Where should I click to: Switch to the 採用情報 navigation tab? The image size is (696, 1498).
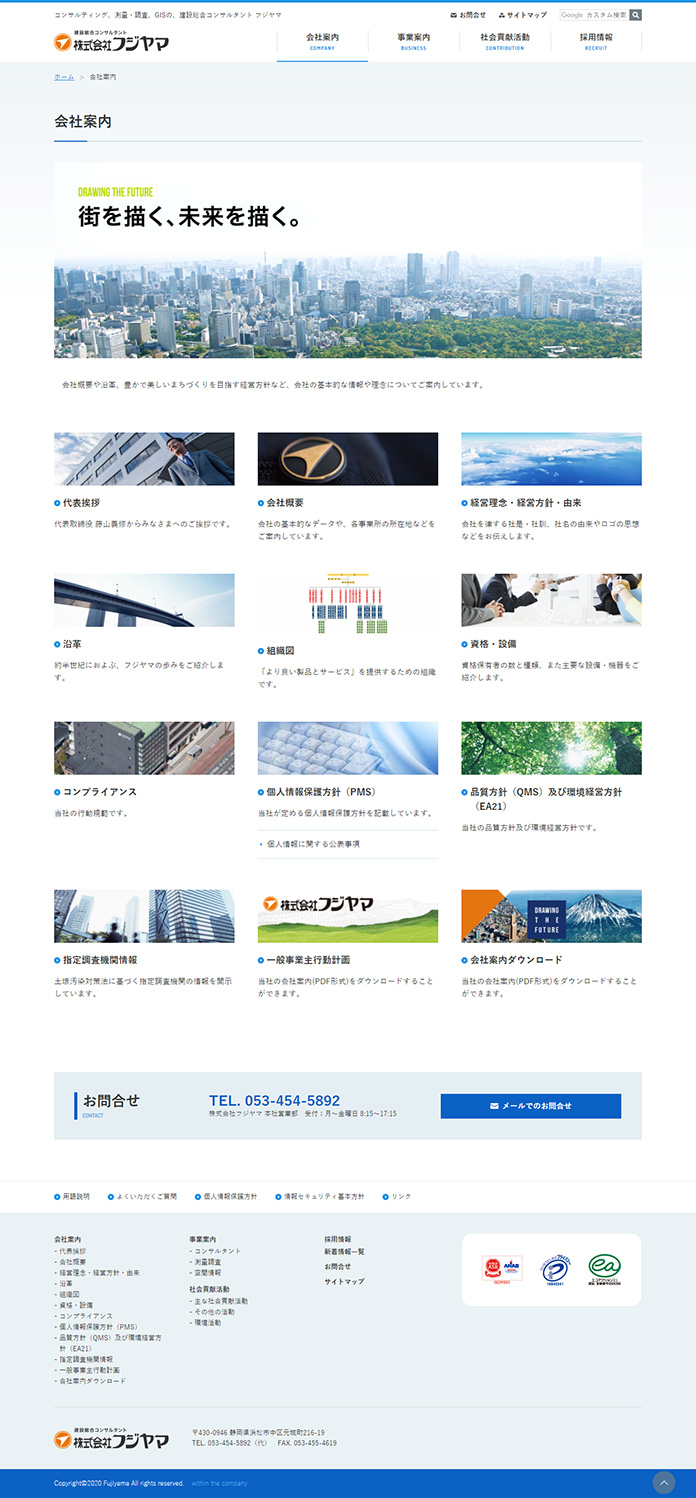[596, 41]
